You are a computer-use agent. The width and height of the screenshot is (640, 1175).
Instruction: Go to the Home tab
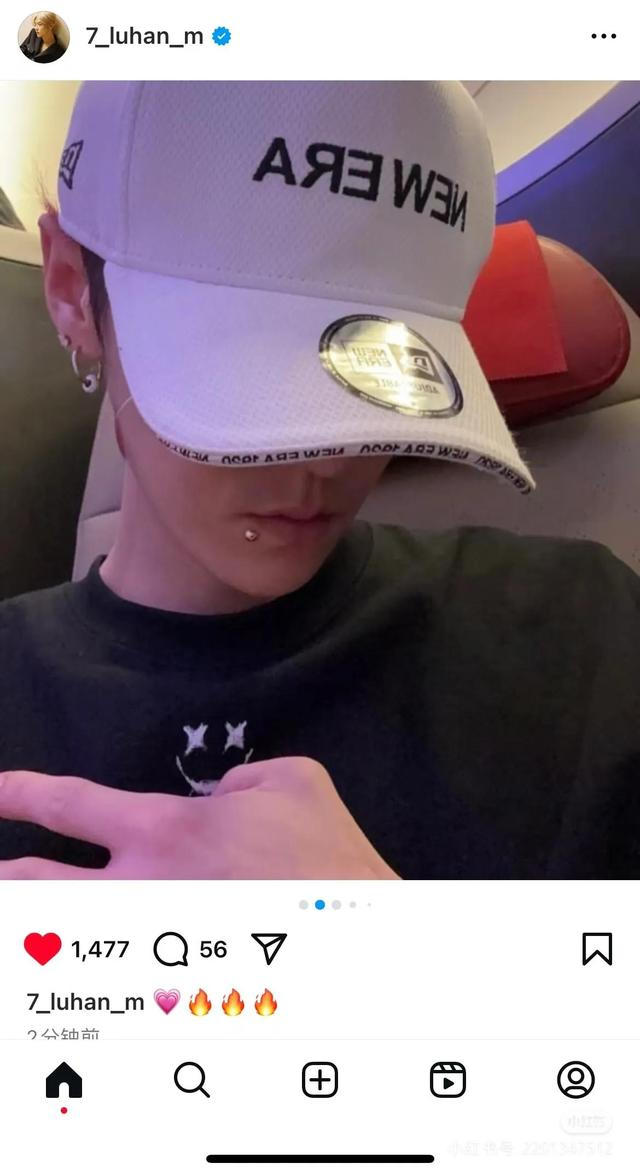pos(64,1081)
